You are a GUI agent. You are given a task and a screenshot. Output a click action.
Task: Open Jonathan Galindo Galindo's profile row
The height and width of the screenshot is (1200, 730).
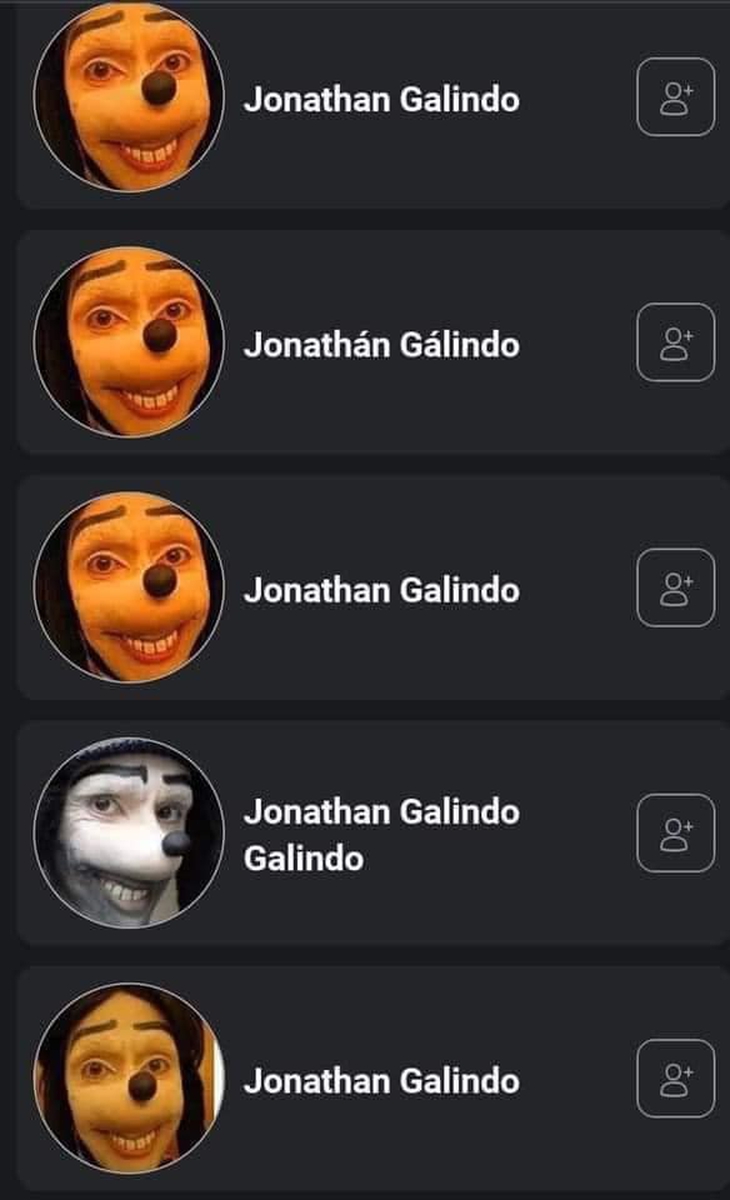pos(382,834)
